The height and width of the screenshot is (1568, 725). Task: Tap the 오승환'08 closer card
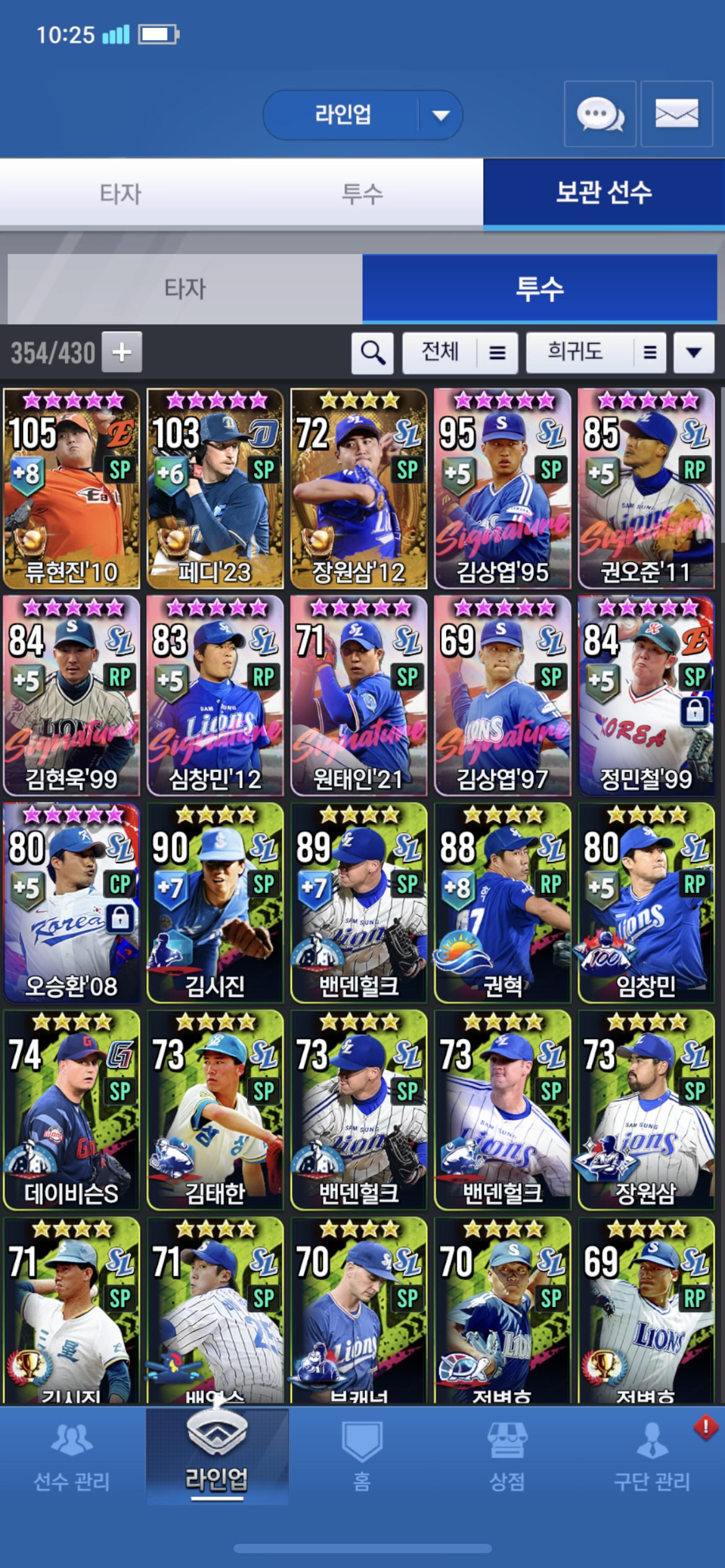coord(71,902)
